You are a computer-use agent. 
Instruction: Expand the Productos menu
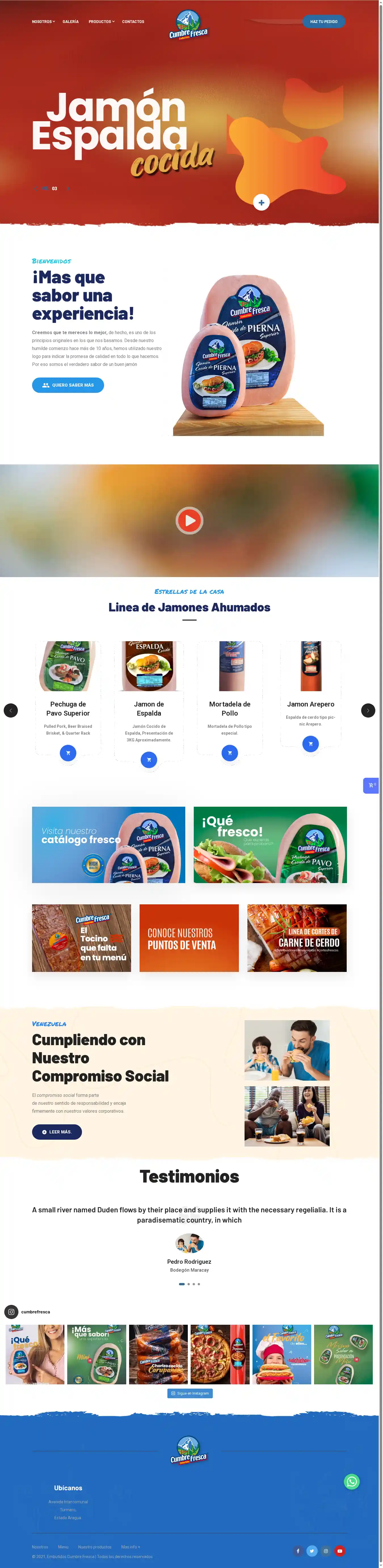pos(101,22)
